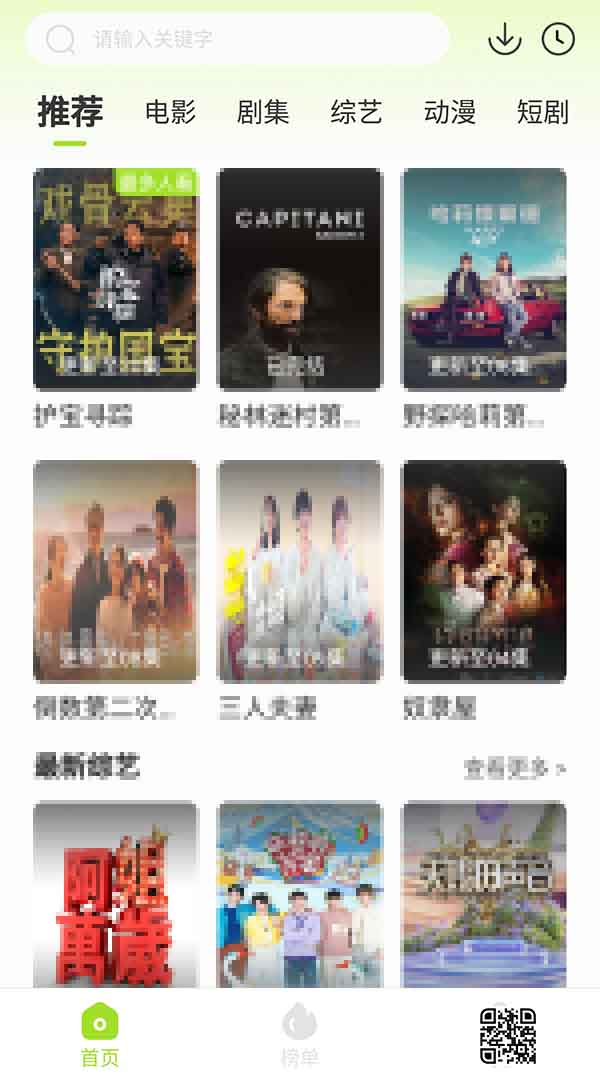
Task: Open the 短剧 tab
Action: (543, 112)
